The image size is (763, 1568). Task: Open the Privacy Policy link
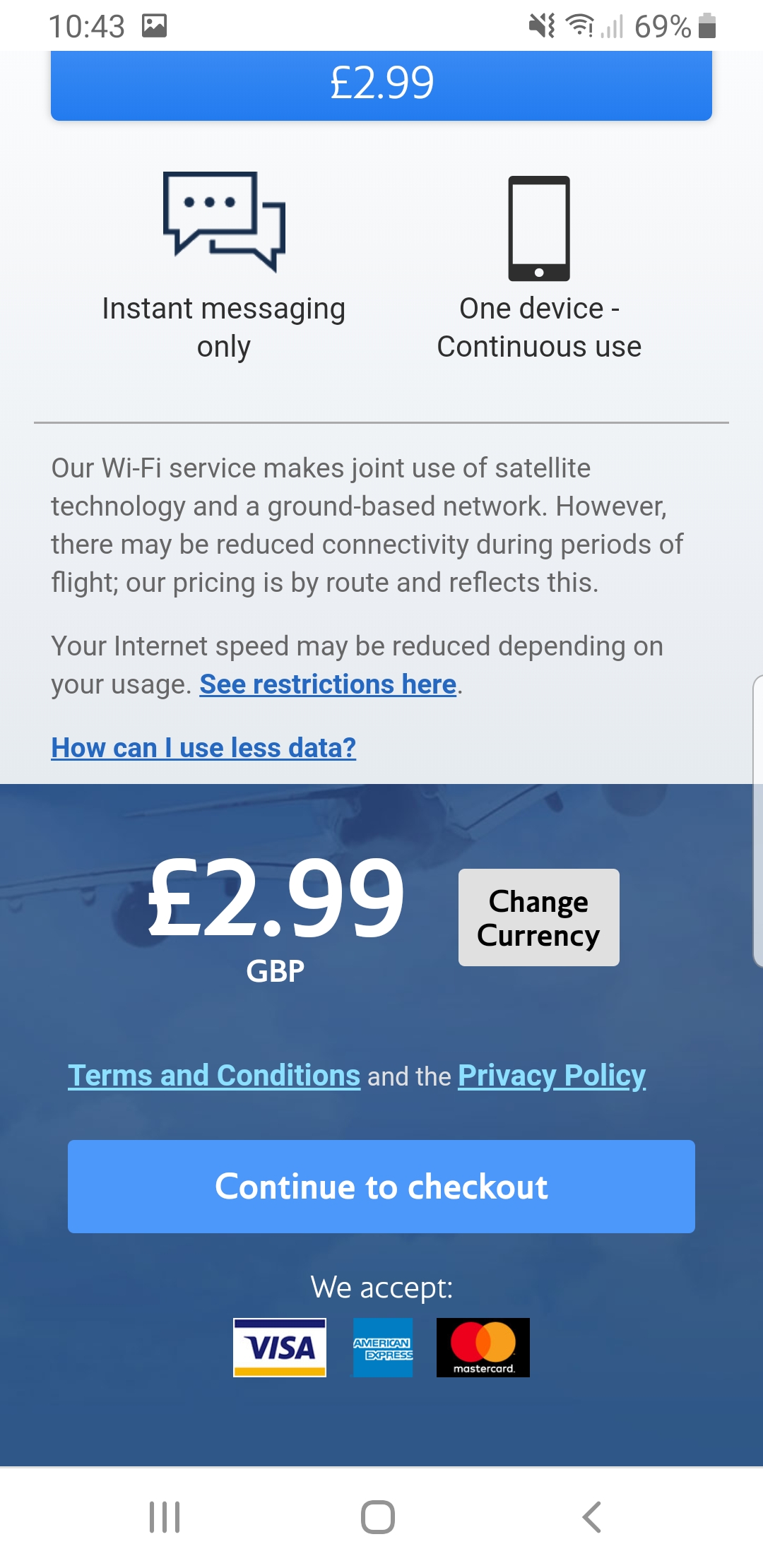point(551,1076)
